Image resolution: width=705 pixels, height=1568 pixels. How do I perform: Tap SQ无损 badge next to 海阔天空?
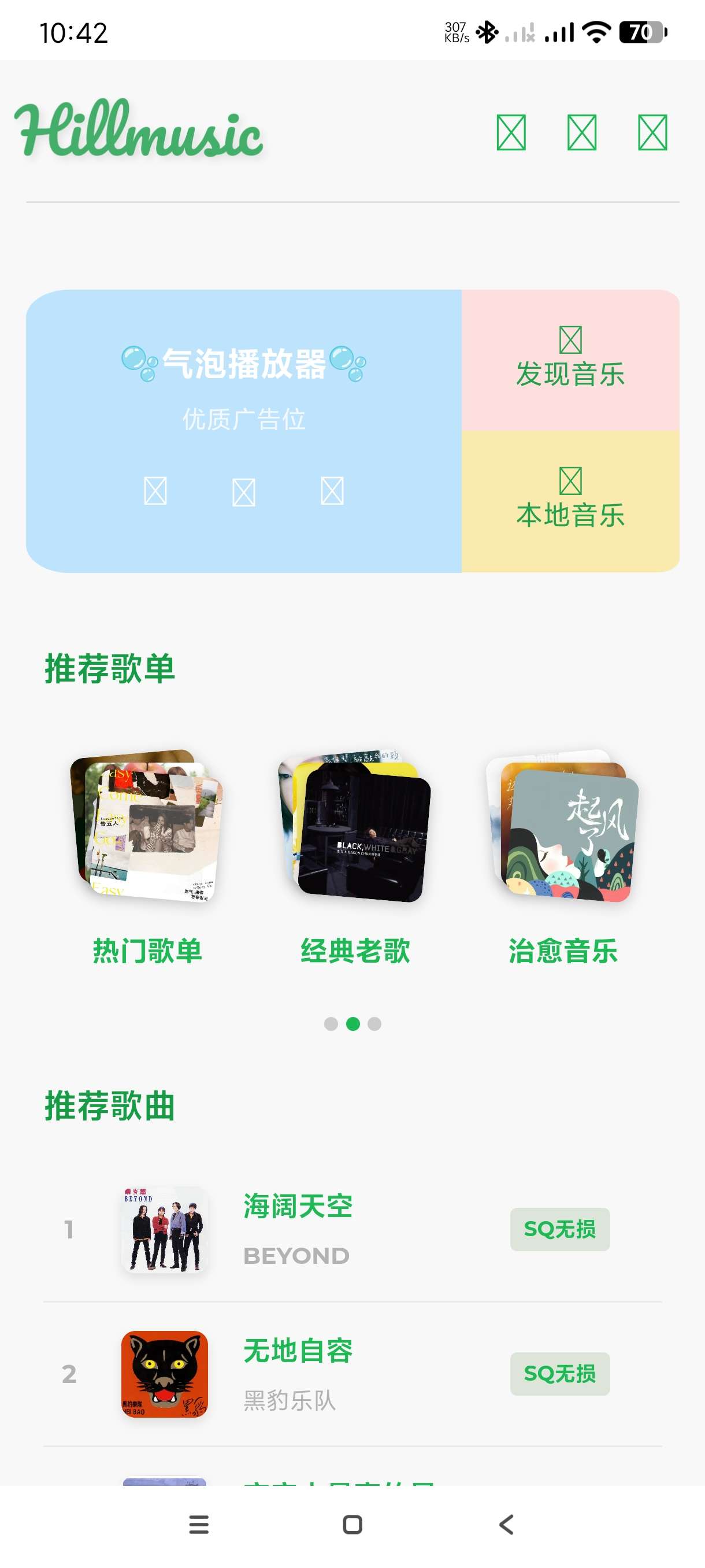pyautogui.click(x=559, y=1229)
